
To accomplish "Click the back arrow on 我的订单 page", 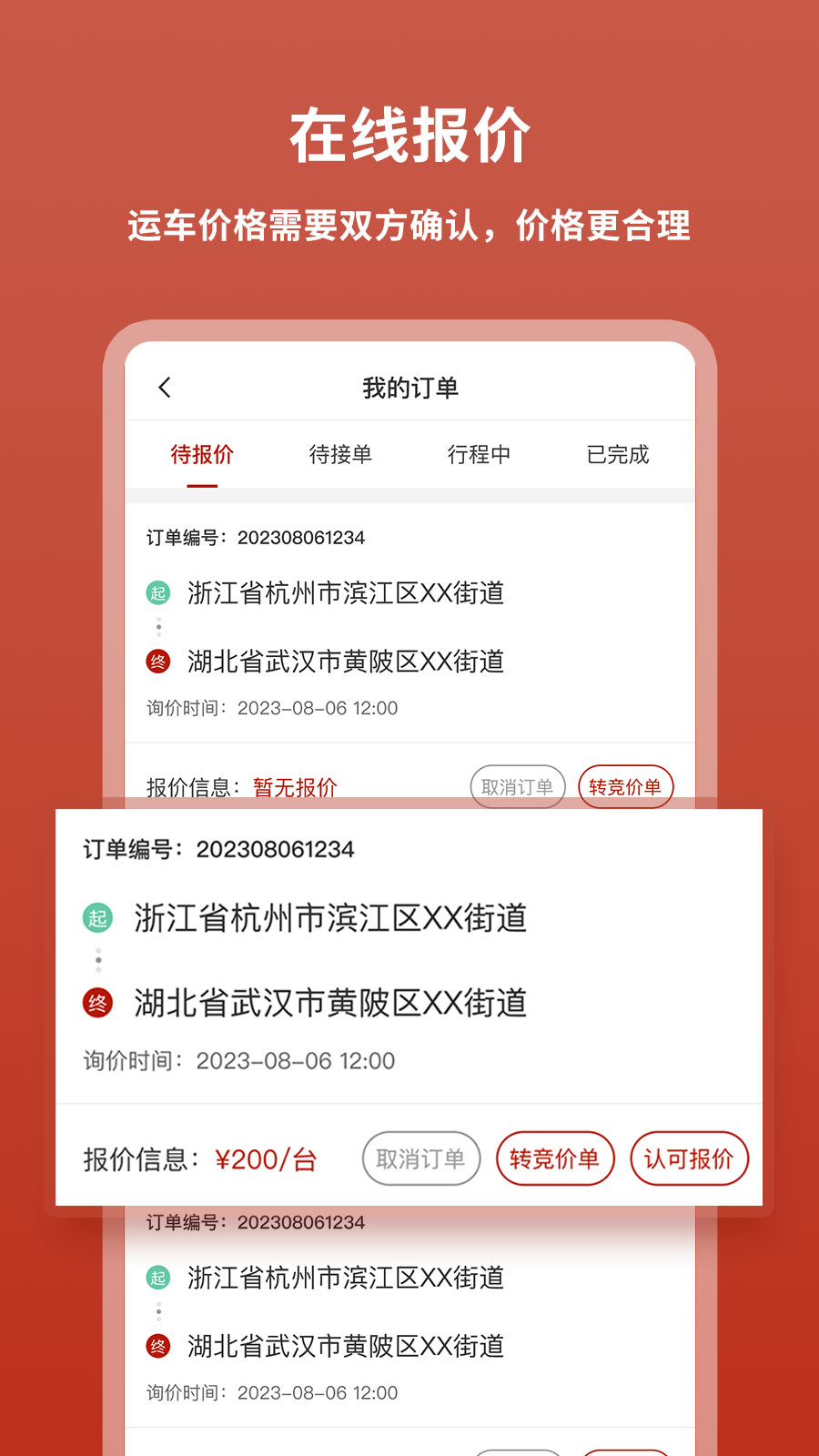I will [165, 387].
